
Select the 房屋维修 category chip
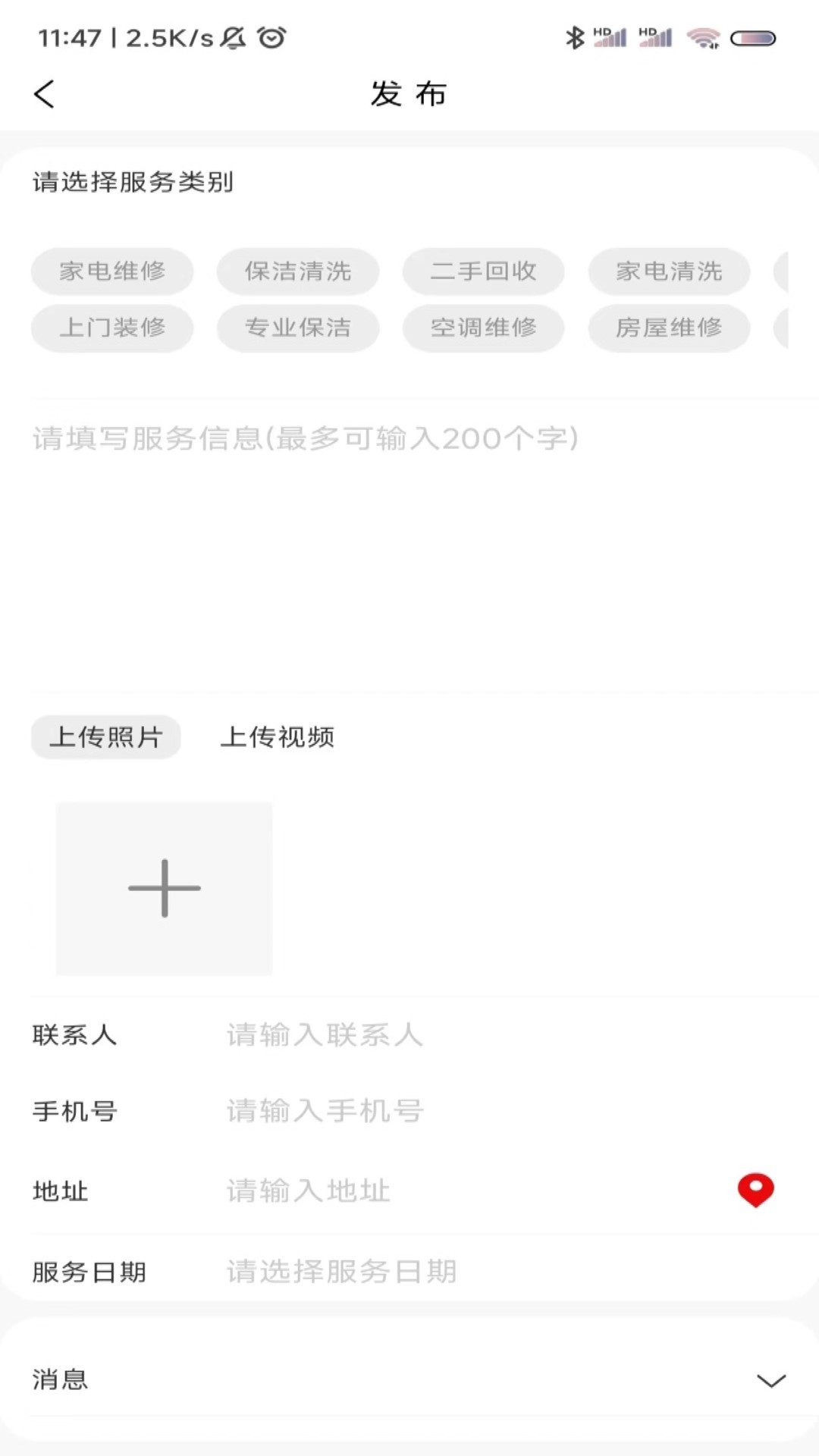(x=669, y=328)
